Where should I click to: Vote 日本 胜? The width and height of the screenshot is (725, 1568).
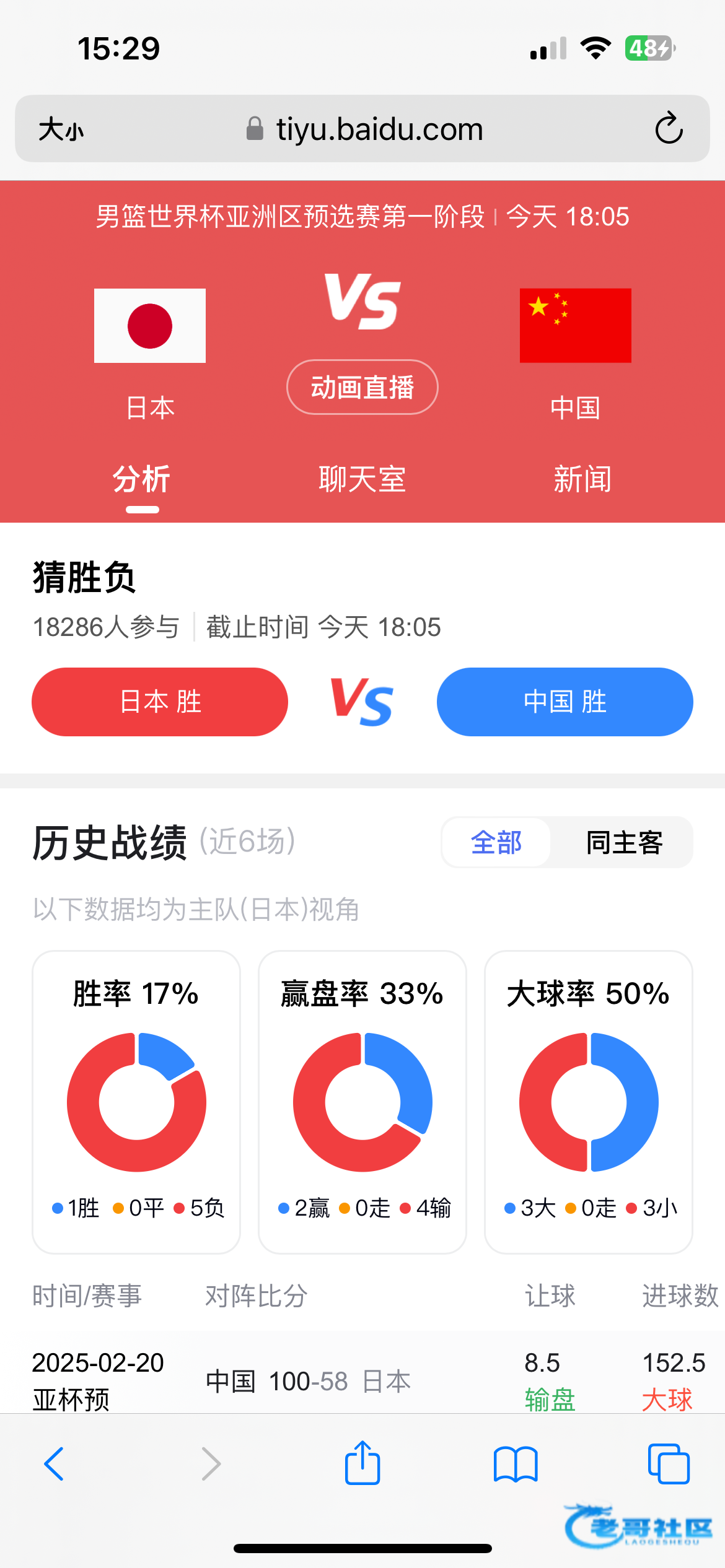click(x=160, y=702)
